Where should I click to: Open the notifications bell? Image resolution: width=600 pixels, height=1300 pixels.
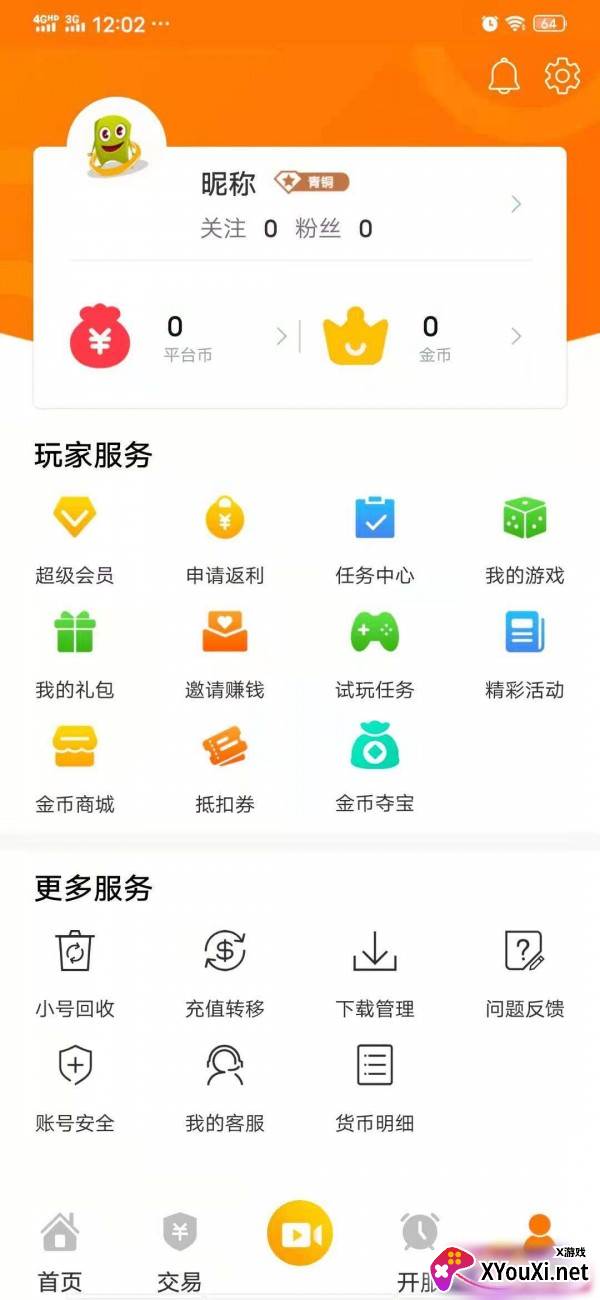tap(504, 76)
